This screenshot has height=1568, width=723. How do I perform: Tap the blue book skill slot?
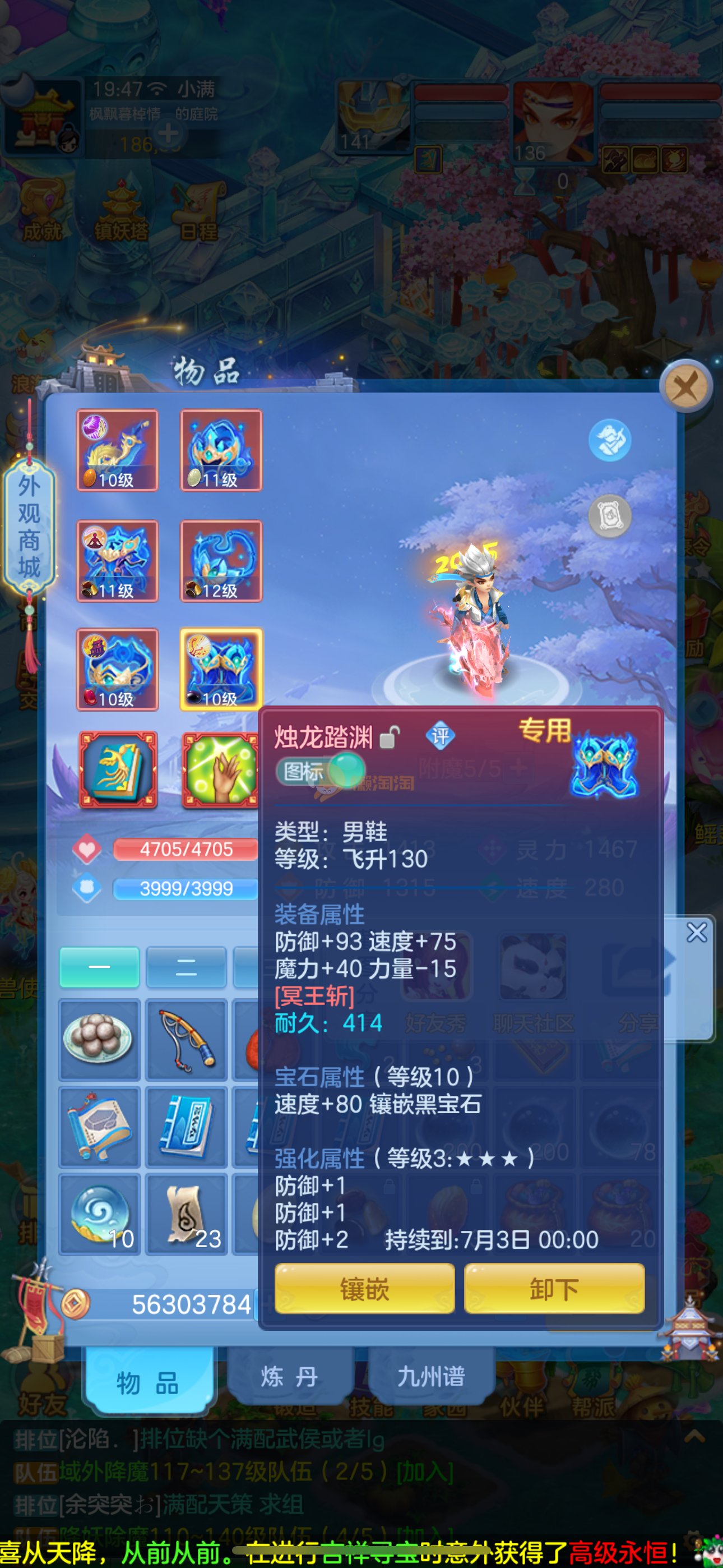click(x=118, y=770)
